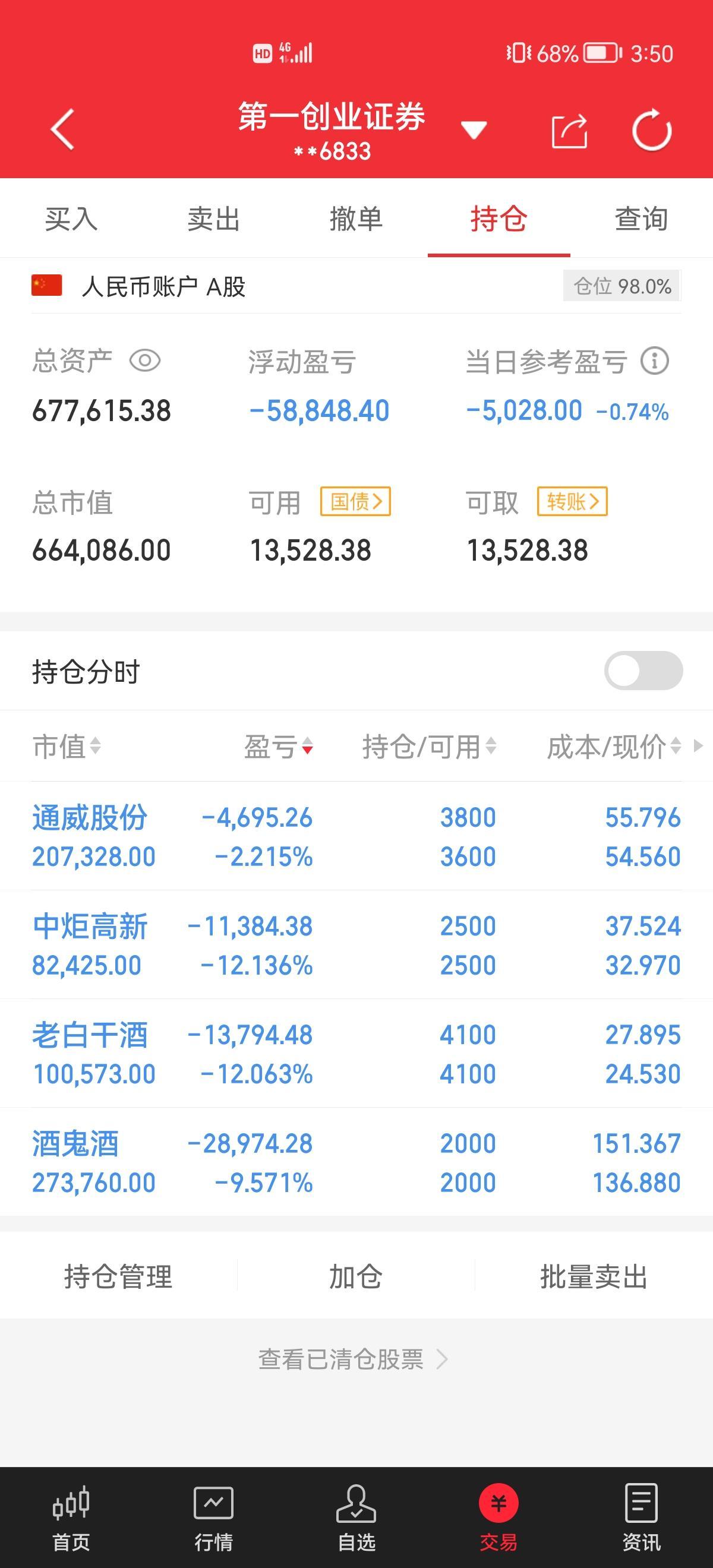The image size is (713, 1568).
Task: Open the 通威股份 holding row
Action: tap(356, 836)
